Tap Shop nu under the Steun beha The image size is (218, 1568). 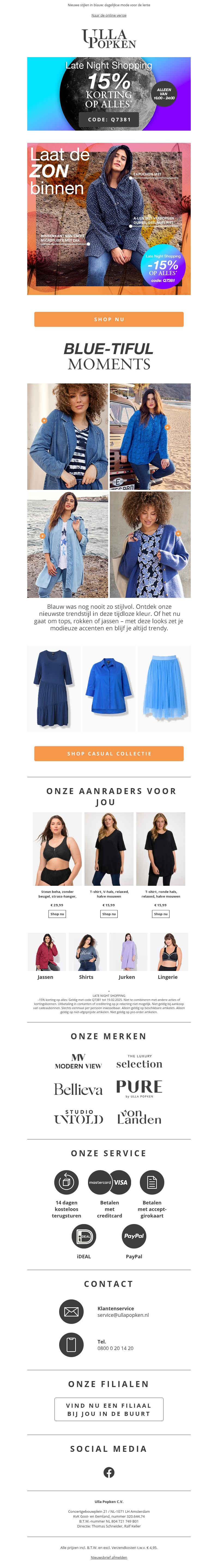(x=57, y=914)
